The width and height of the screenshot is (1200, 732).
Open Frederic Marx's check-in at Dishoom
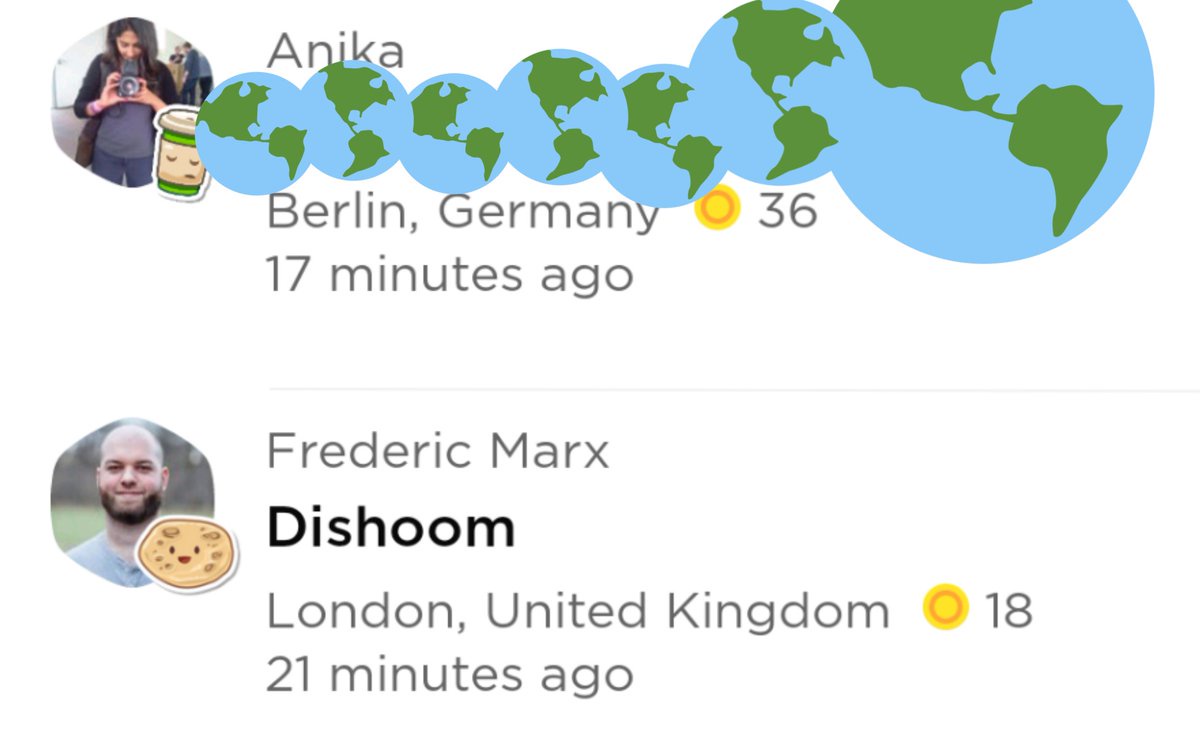(391, 528)
